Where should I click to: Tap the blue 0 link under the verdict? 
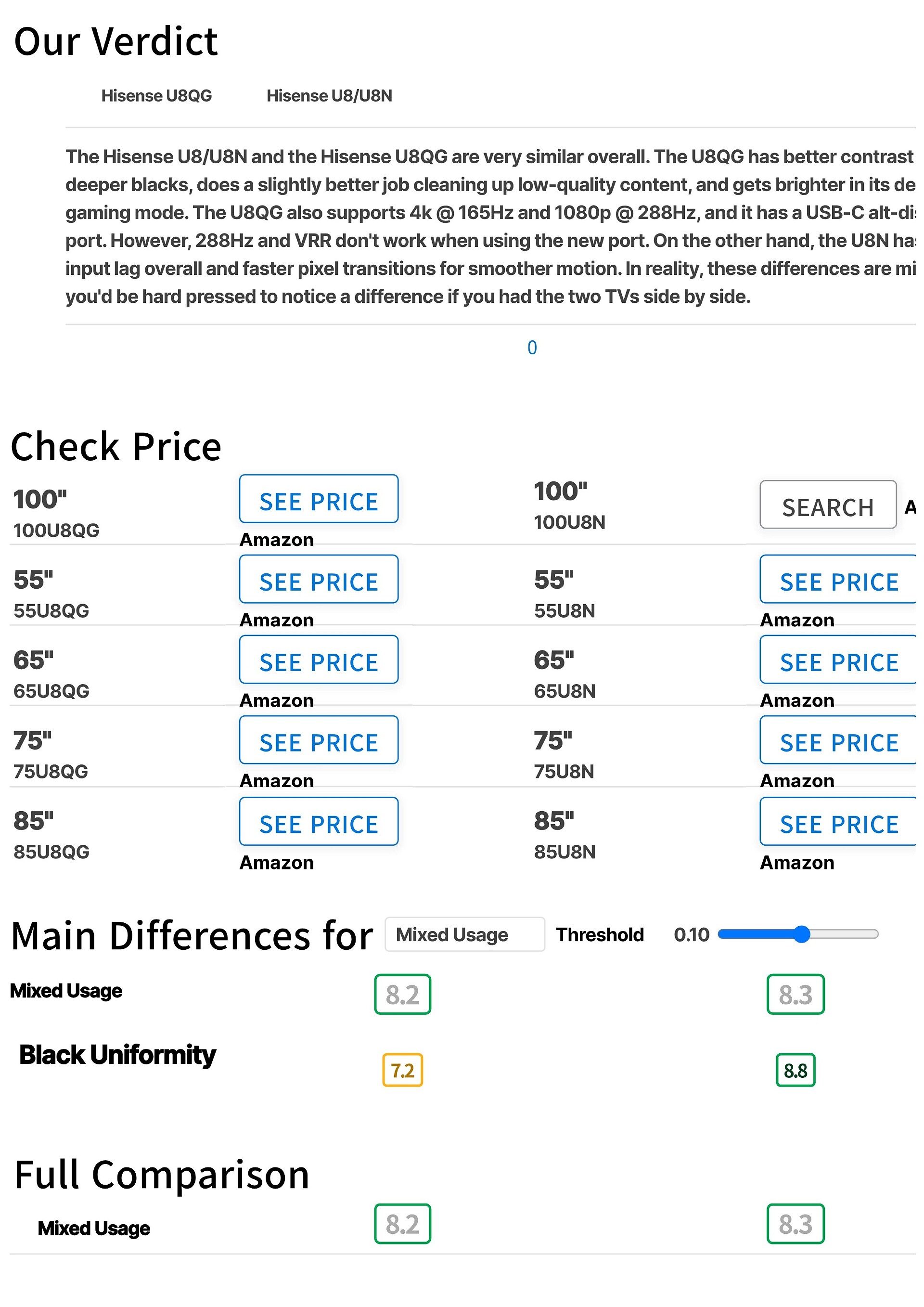(532, 347)
